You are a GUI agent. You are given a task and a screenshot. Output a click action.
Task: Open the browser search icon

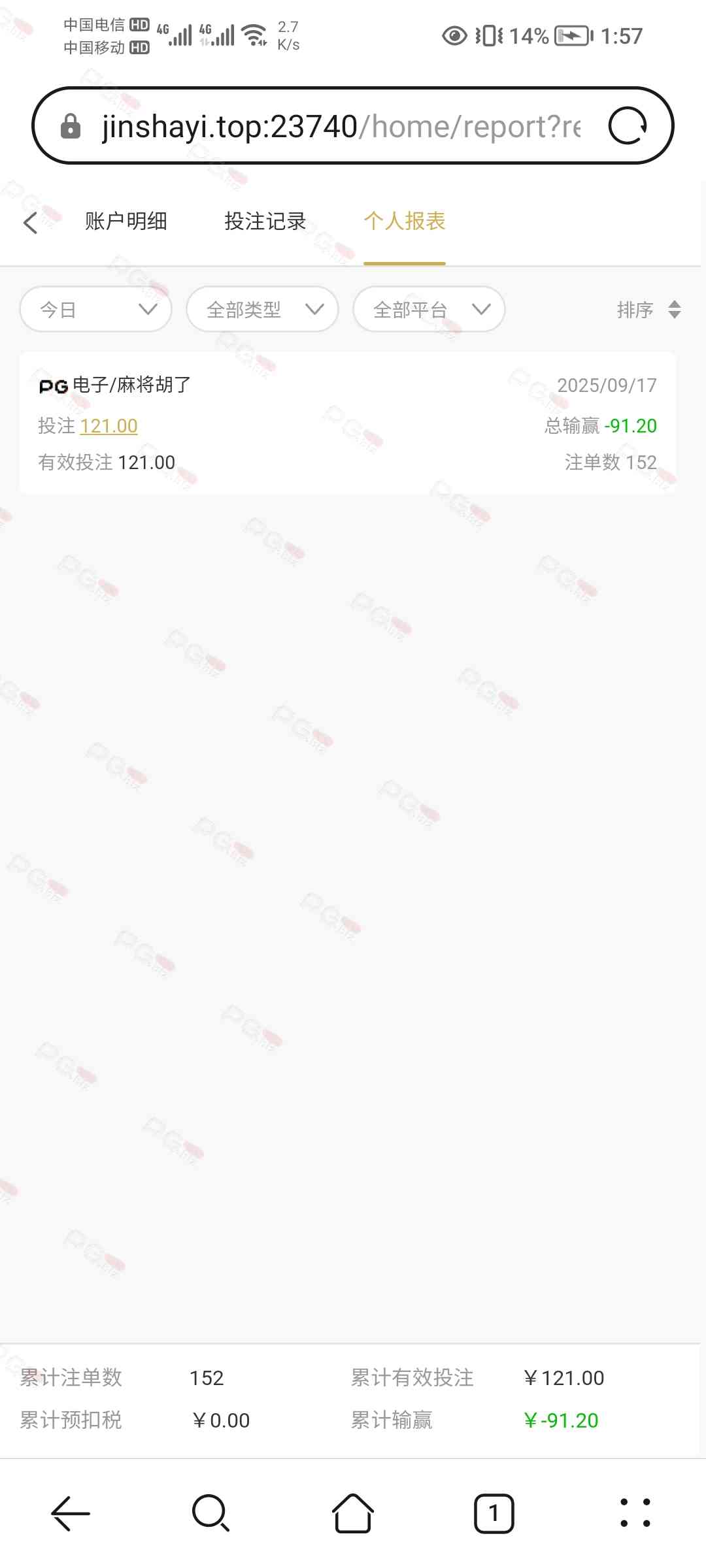pyautogui.click(x=210, y=1512)
